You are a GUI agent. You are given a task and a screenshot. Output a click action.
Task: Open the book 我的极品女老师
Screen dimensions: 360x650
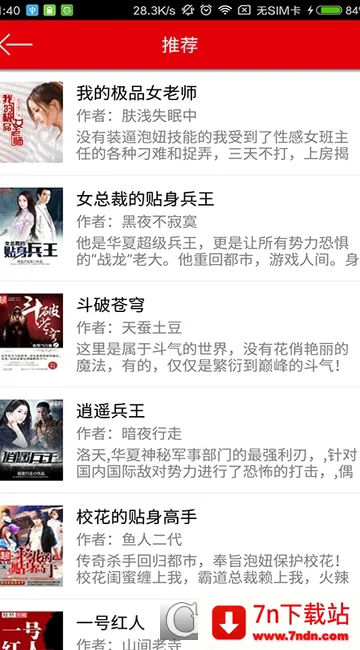pos(180,122)
